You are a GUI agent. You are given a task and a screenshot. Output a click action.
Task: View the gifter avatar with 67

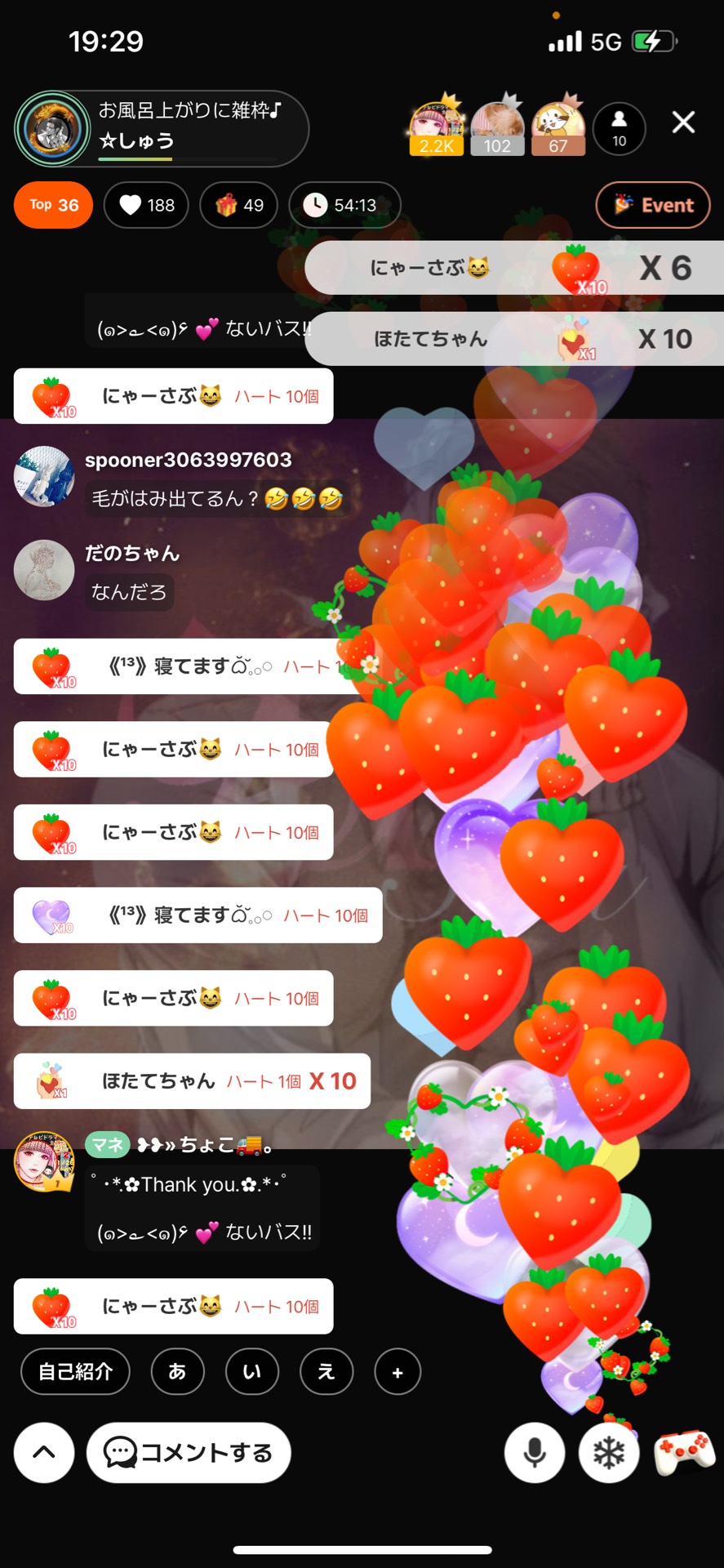(x=557, y=128)
